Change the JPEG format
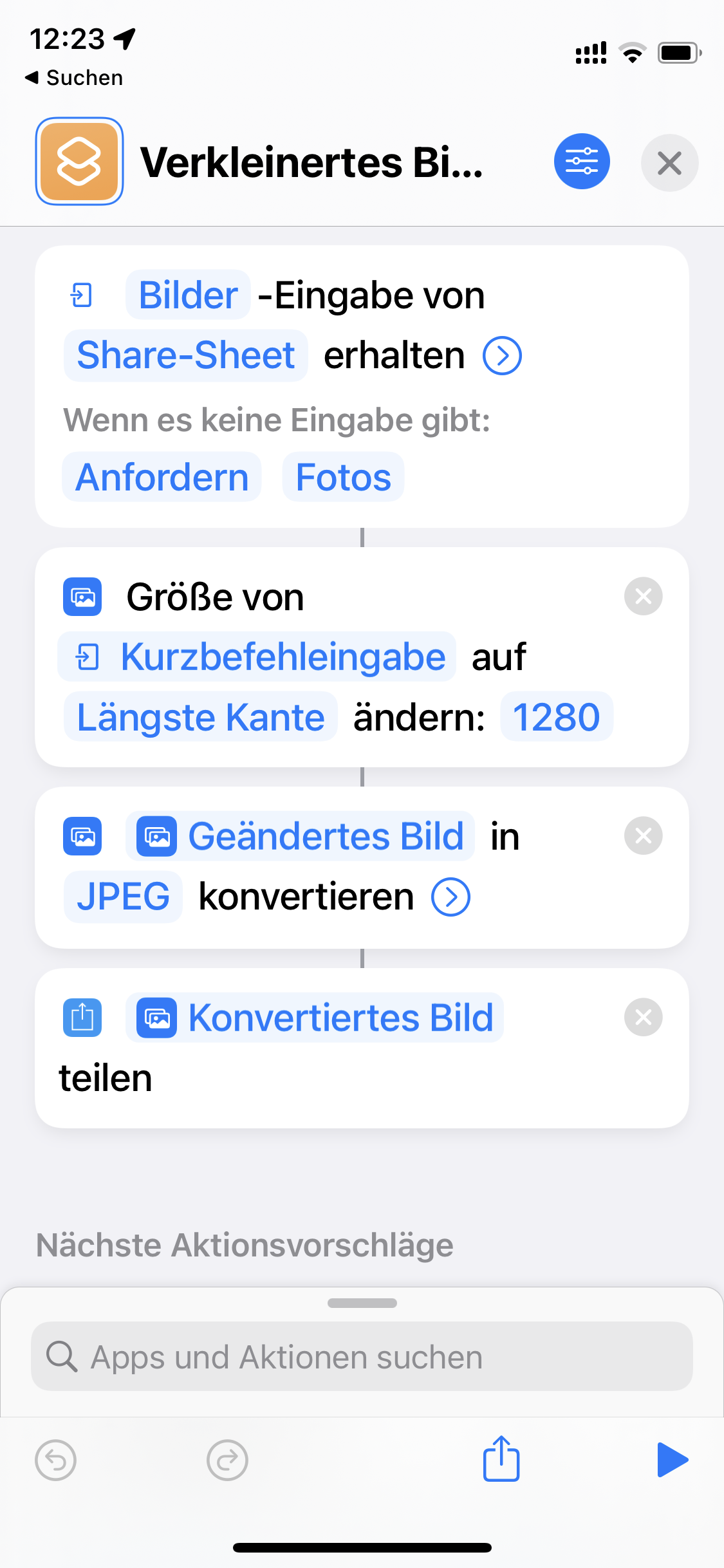Image resolution: width=724 pixels, height=1568 pixels. (x=123, y=897)
